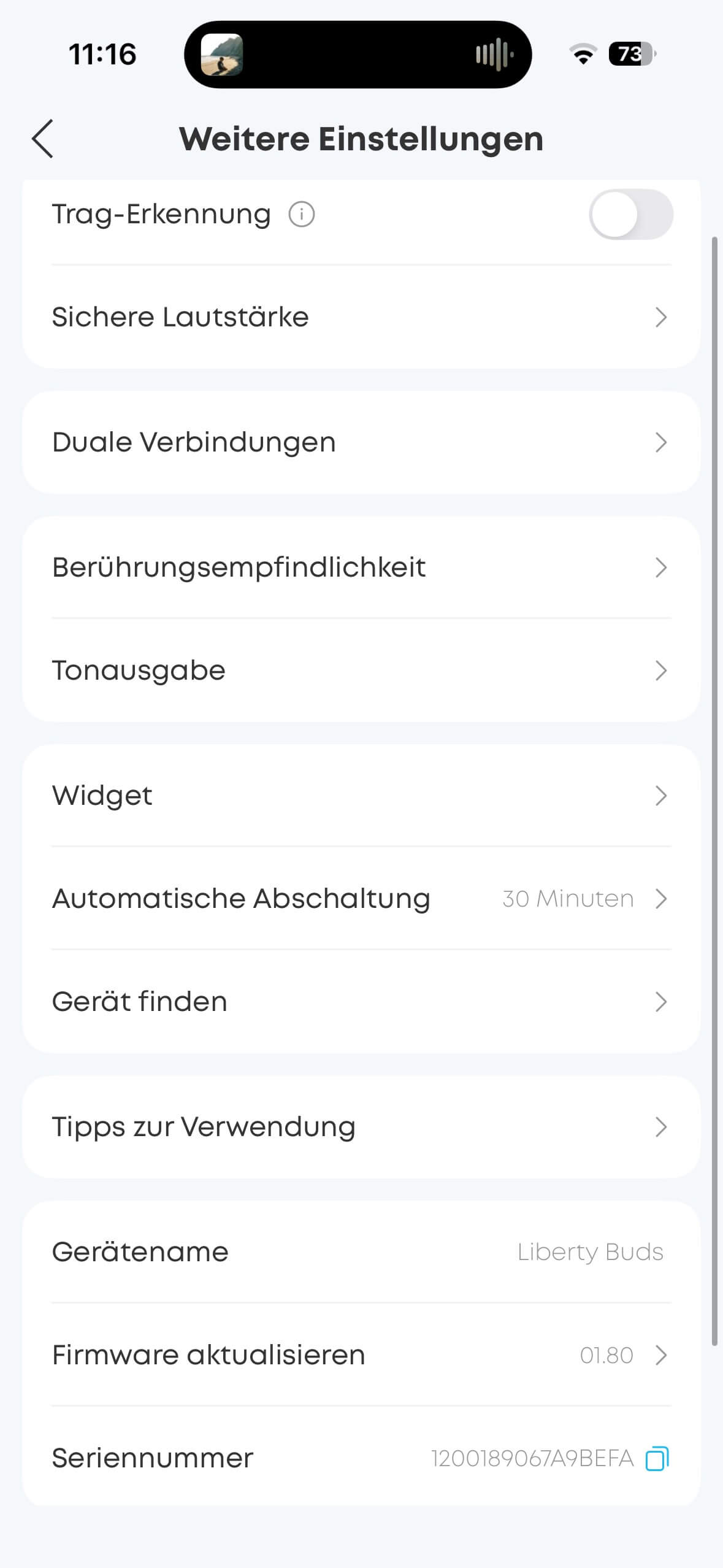Open the Tonausgabe row
The height and width of the screenshot is (1568, 723).
[x=361, y=671]
